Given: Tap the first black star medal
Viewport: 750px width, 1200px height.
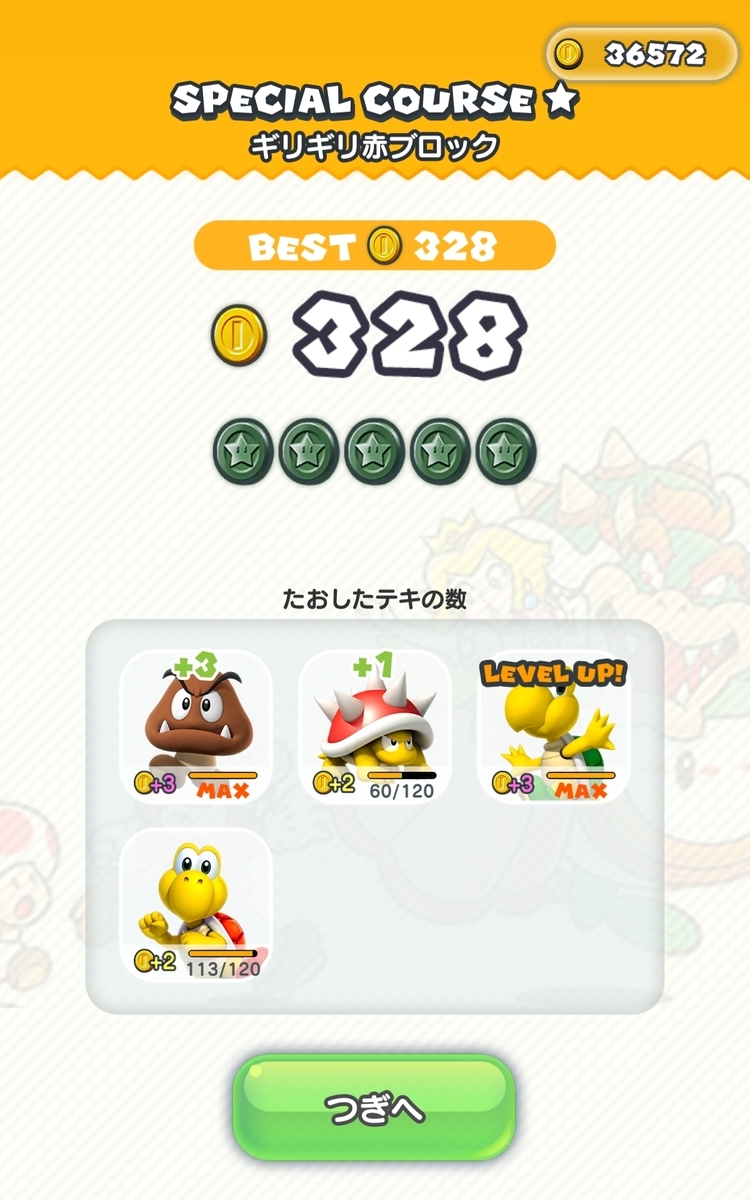Looking at the screenshot, I should 240,448.
